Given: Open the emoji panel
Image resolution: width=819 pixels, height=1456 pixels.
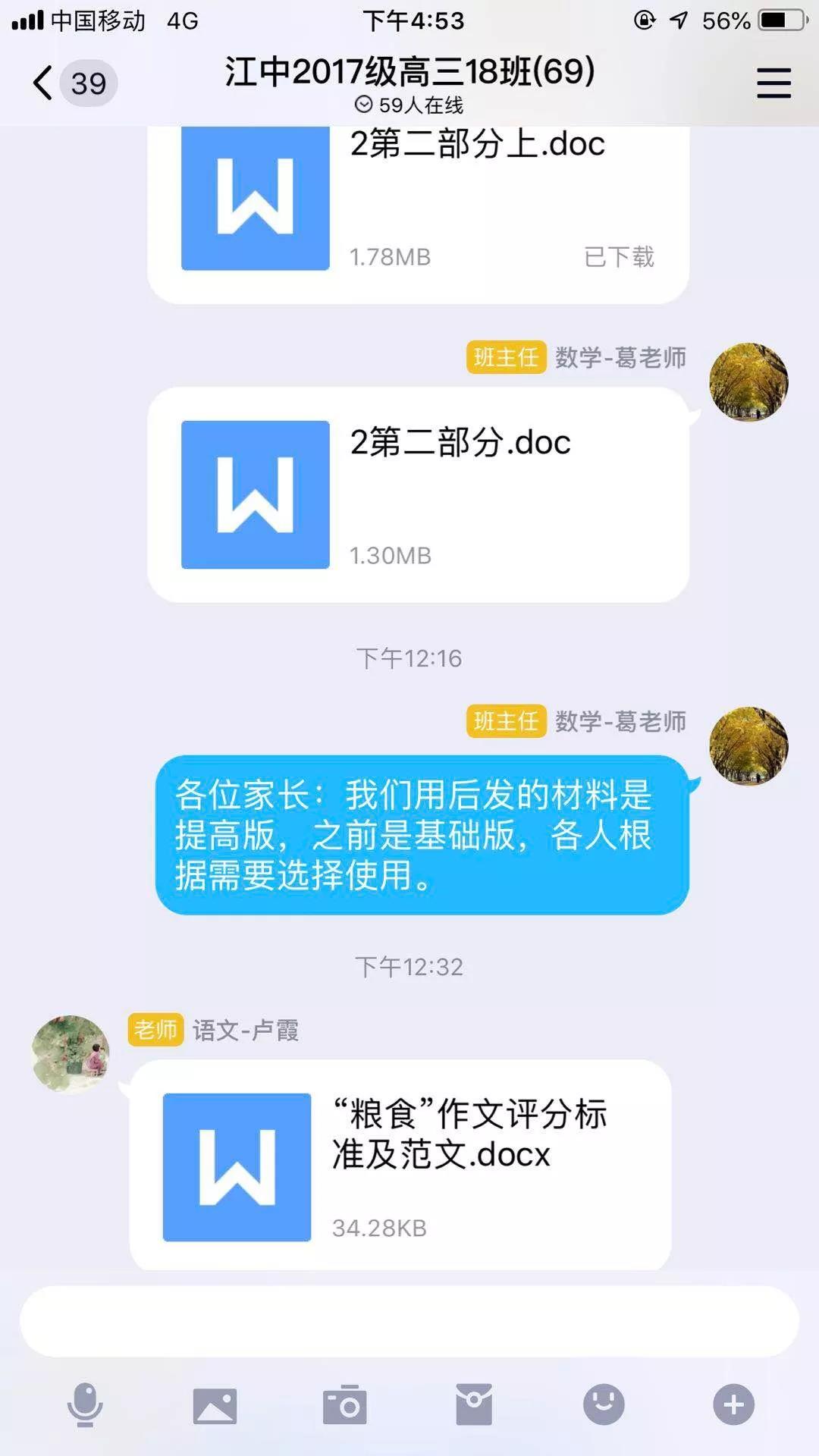Looking at the screenshot, I should point(604,1405).
